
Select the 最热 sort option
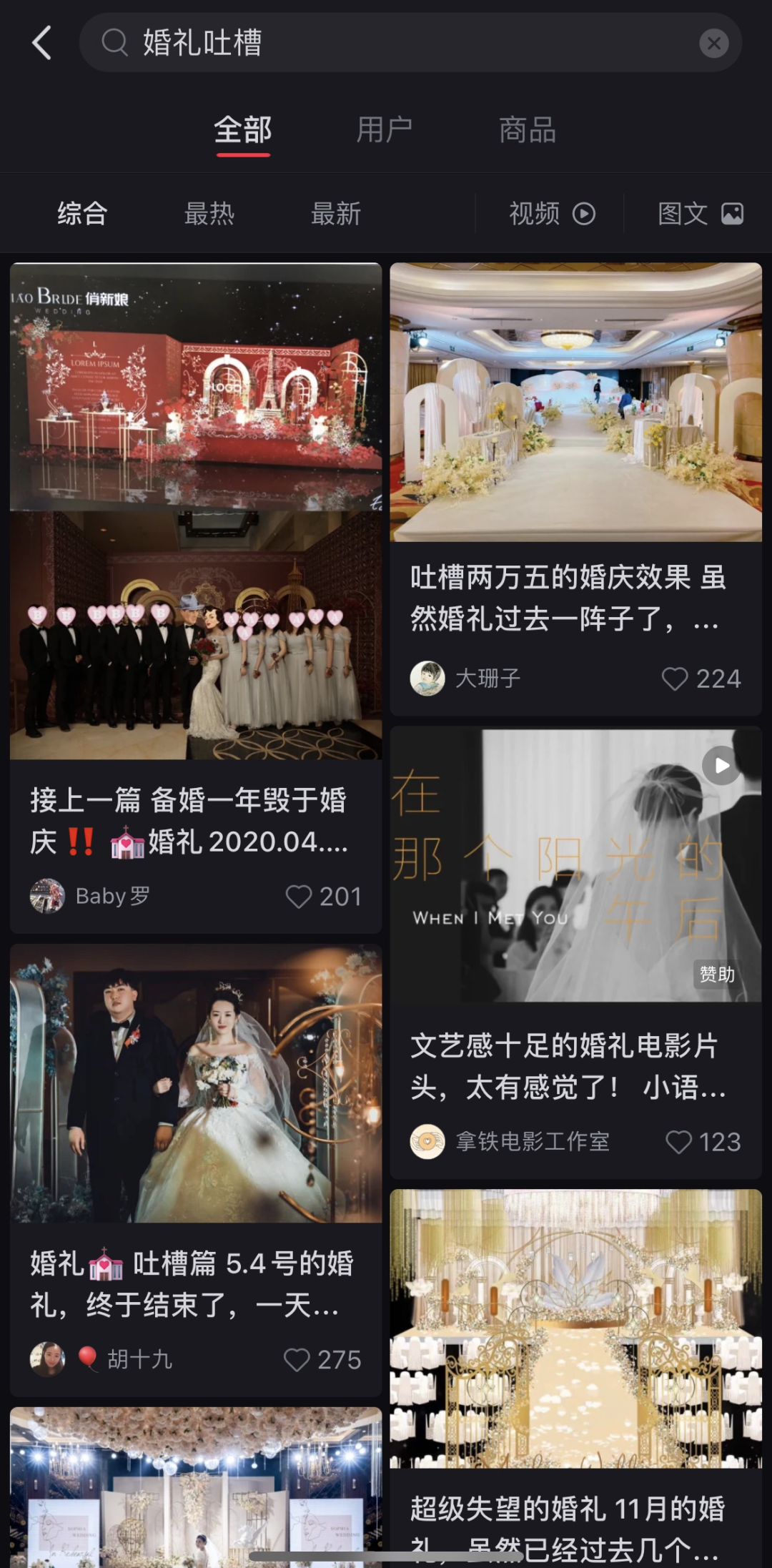tap(210, 213)
